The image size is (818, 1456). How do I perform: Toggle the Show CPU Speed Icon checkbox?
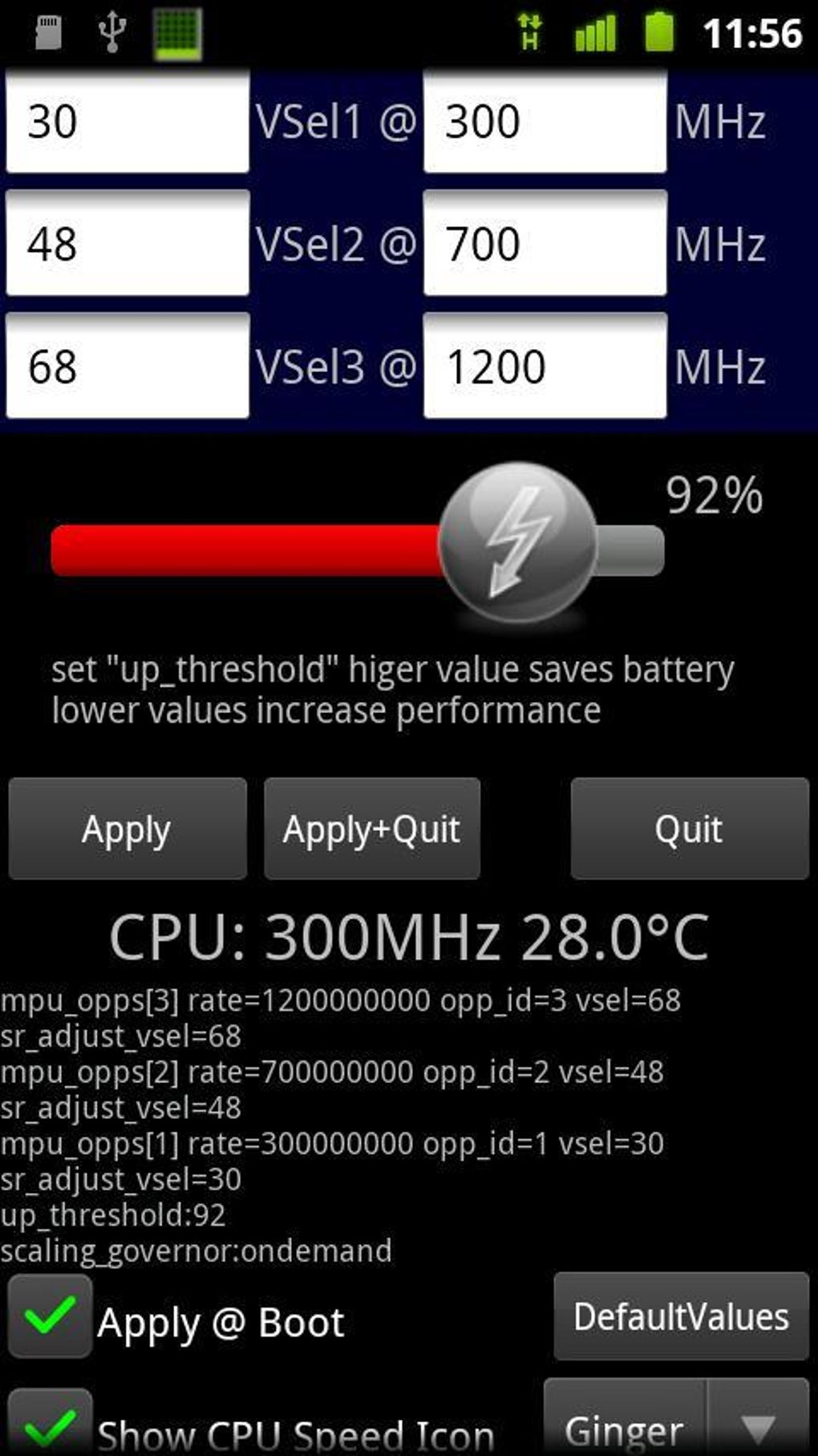(51, 1422)
